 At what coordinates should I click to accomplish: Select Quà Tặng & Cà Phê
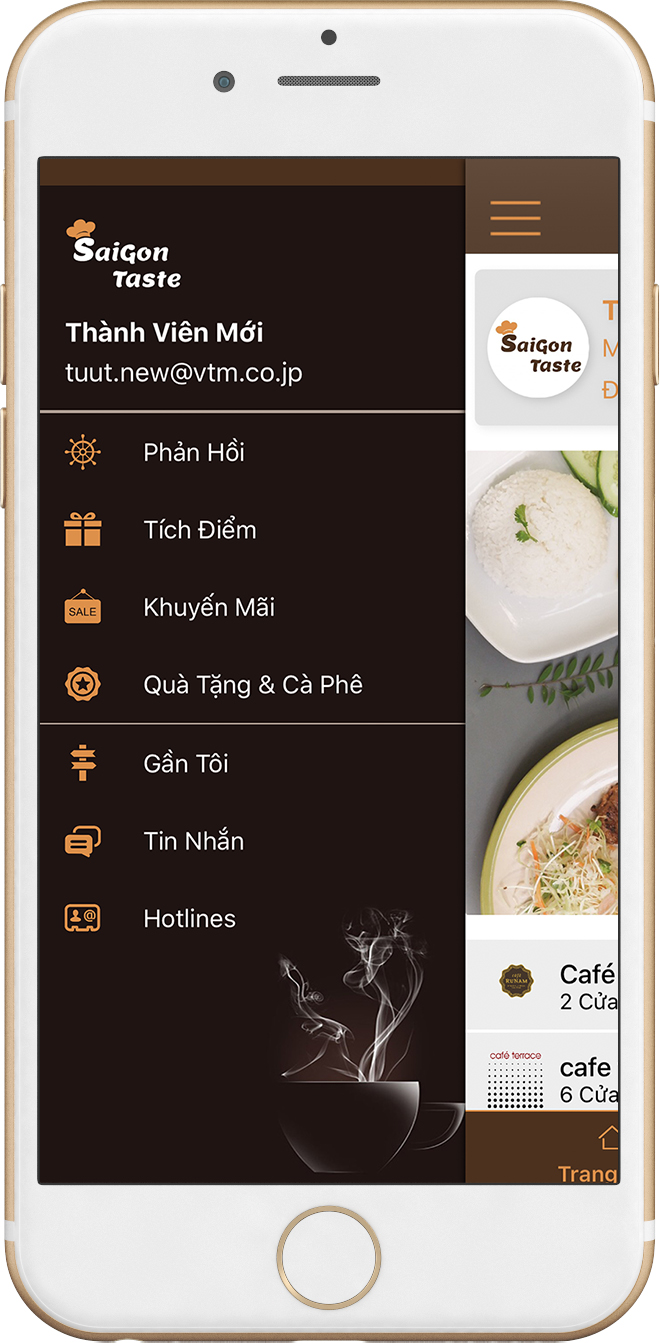point(252,685)
